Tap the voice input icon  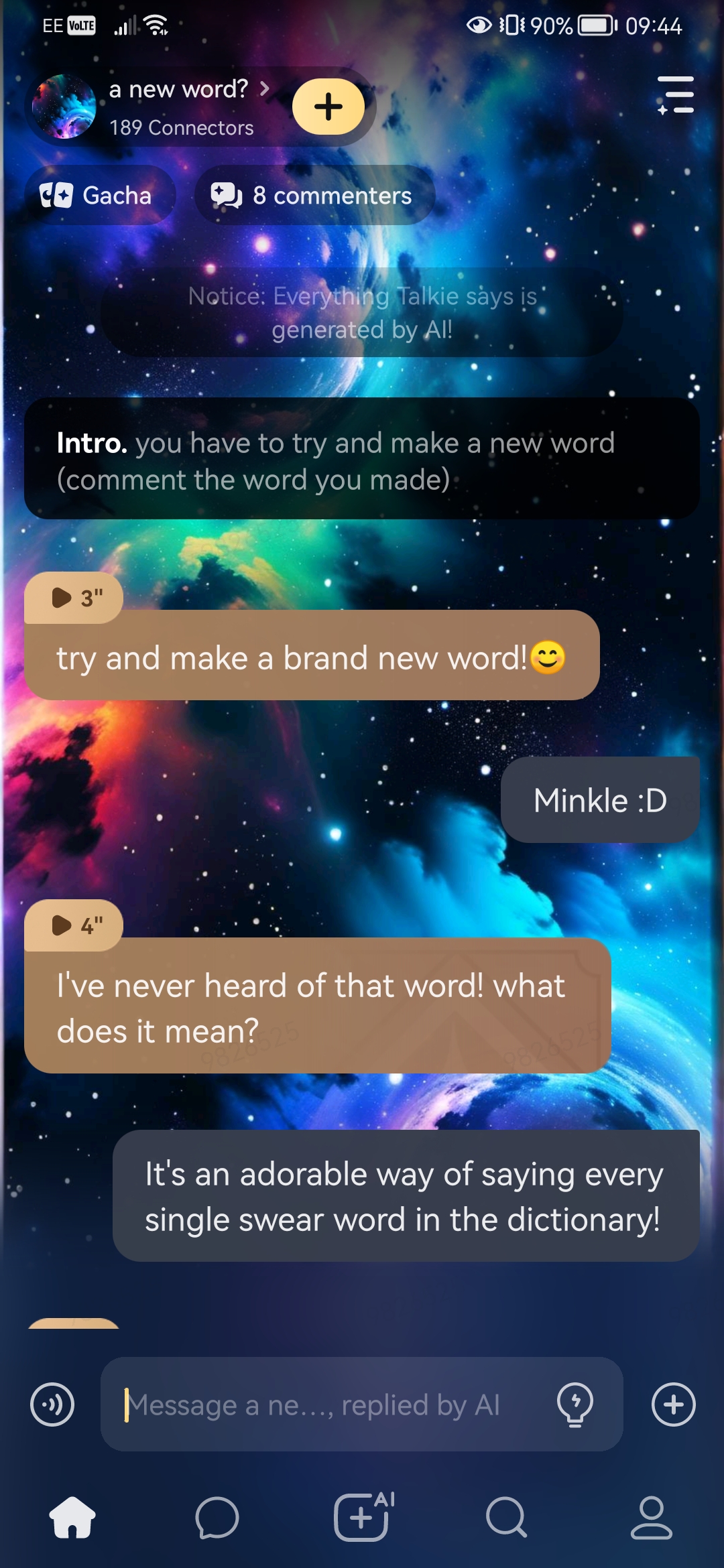(52, 1404)
